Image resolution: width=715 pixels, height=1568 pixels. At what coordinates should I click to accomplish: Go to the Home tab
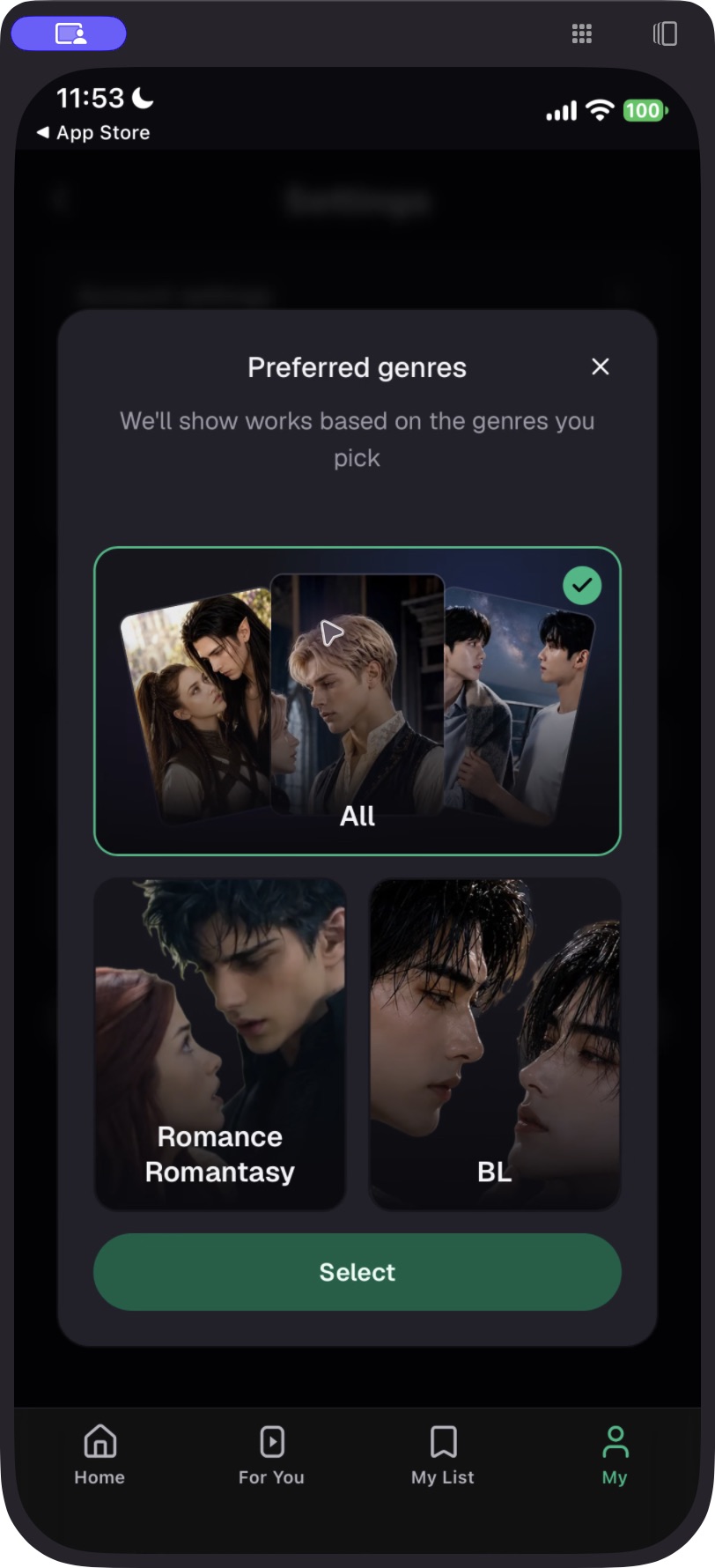pyautogui.click(x=100, y=1455)
